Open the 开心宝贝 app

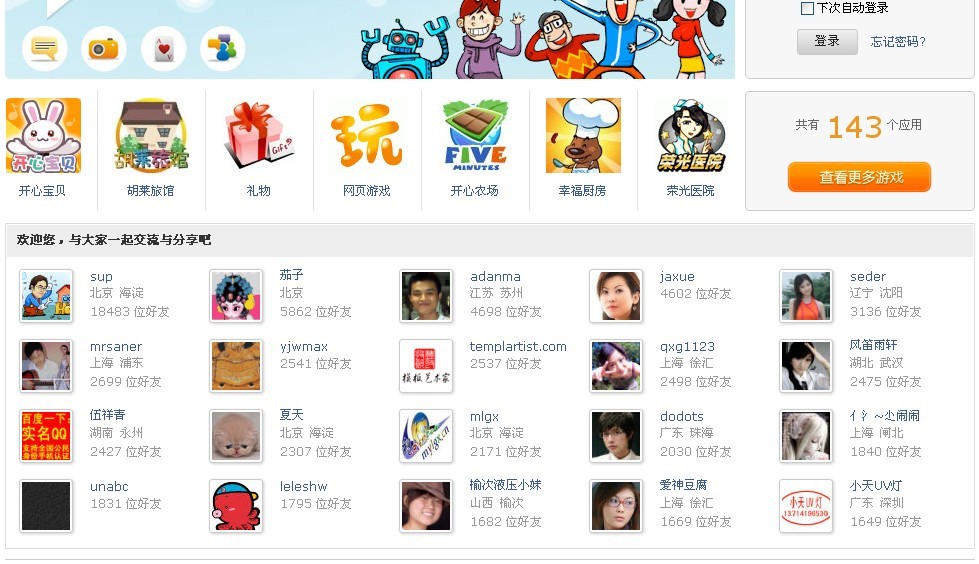point(43,137)
